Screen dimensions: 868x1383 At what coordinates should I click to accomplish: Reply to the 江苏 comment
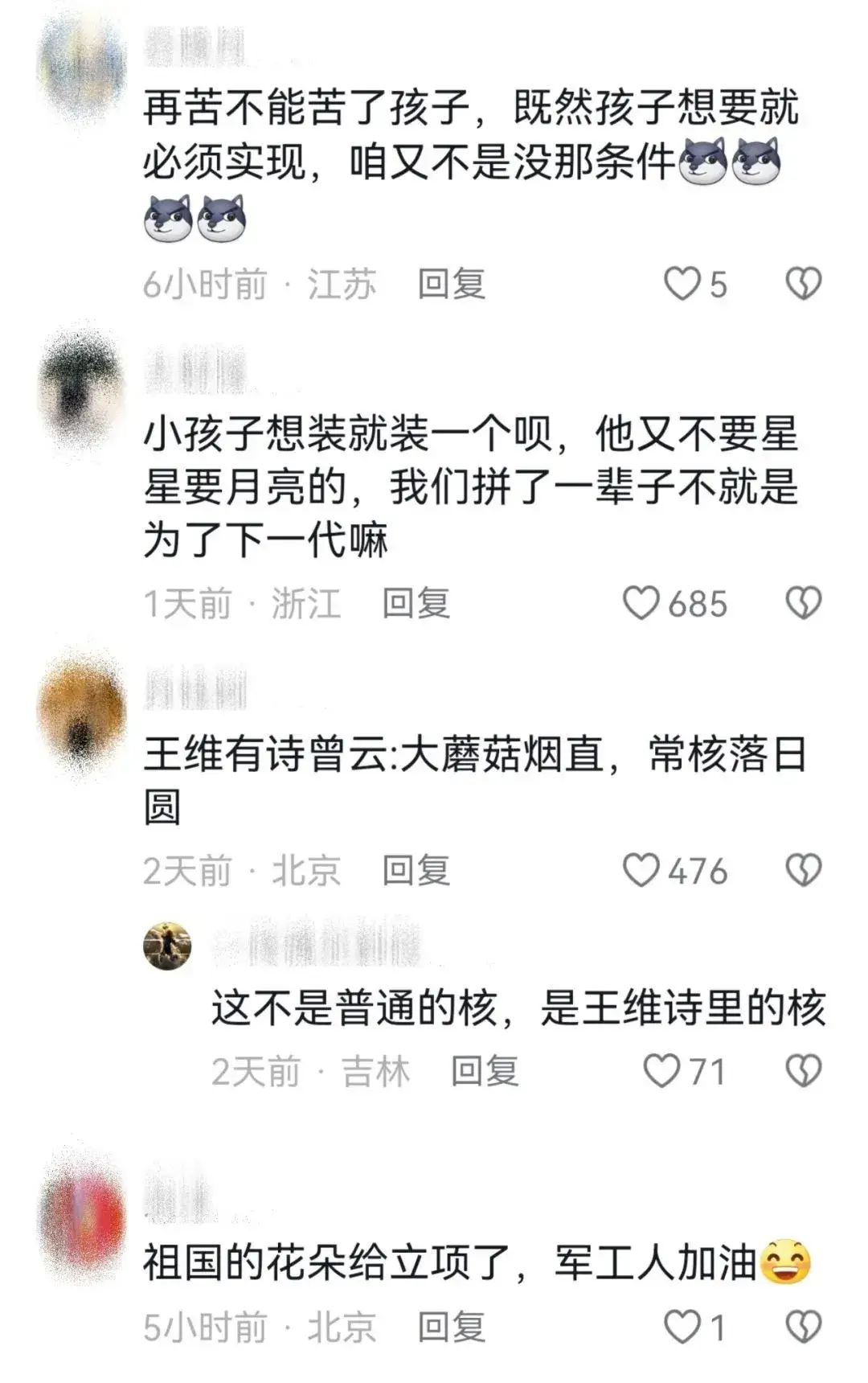point(451,284)
